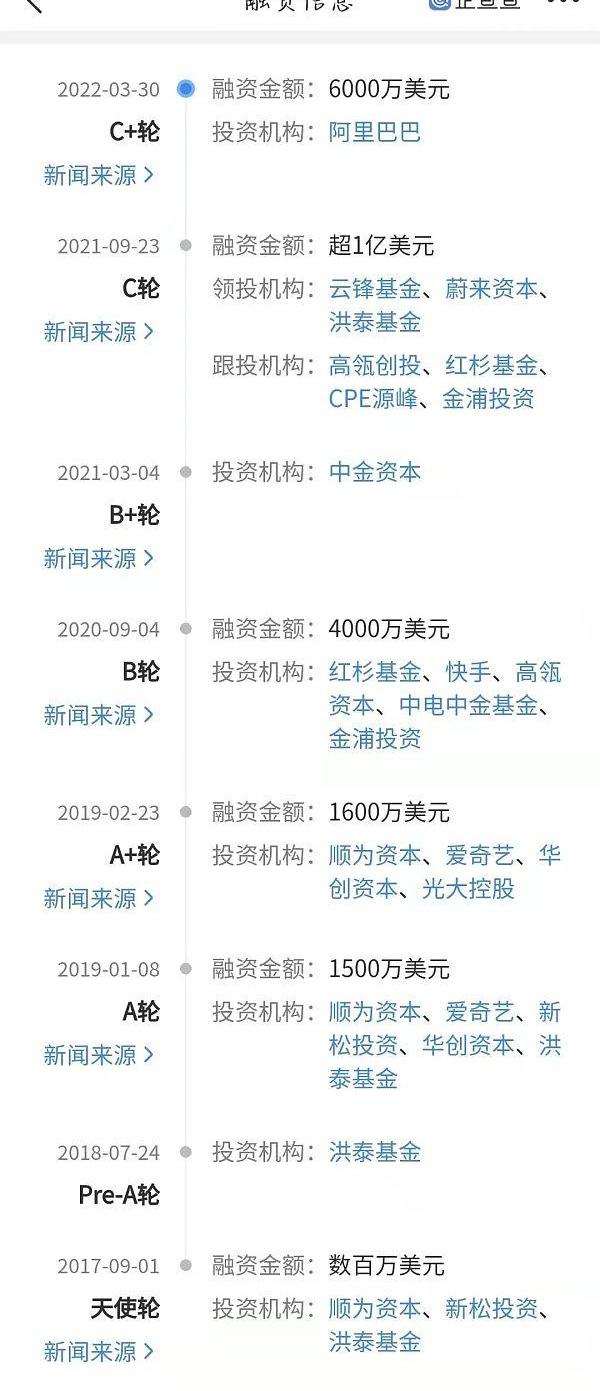View 快手 investor page

[468, 672]
